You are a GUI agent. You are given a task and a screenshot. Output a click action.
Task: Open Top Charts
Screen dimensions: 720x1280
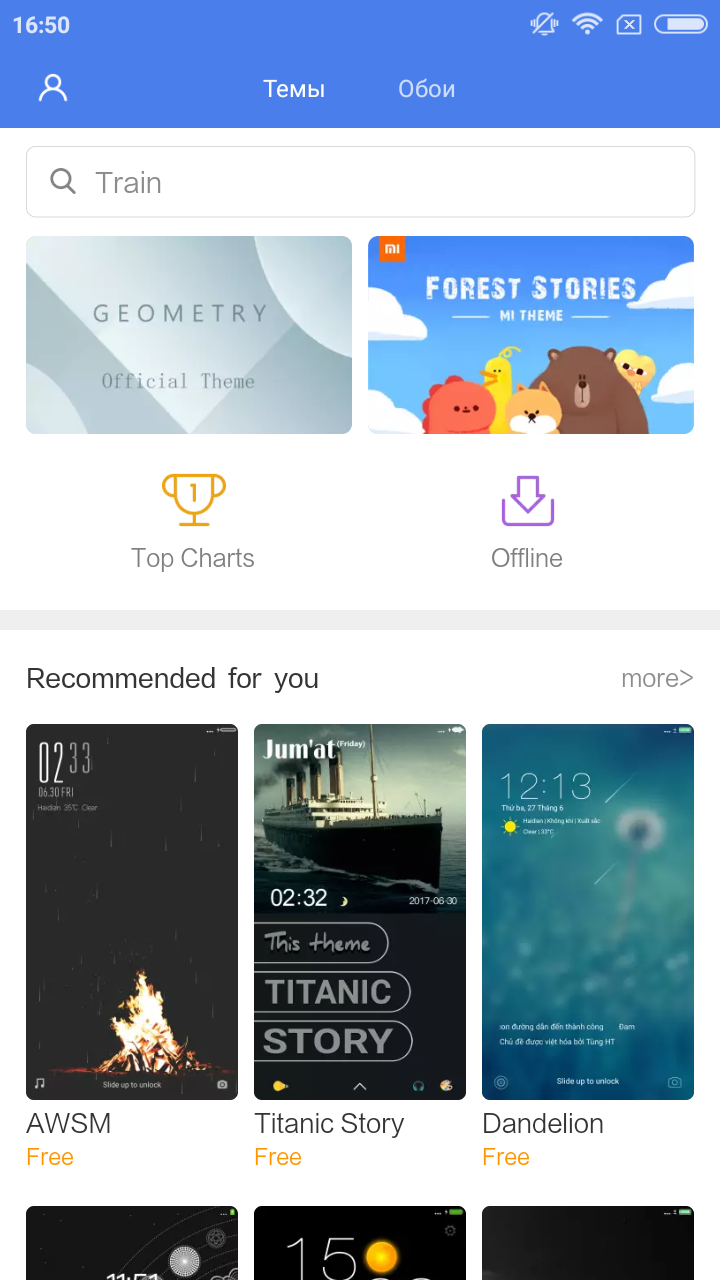(x=193, y=522)
